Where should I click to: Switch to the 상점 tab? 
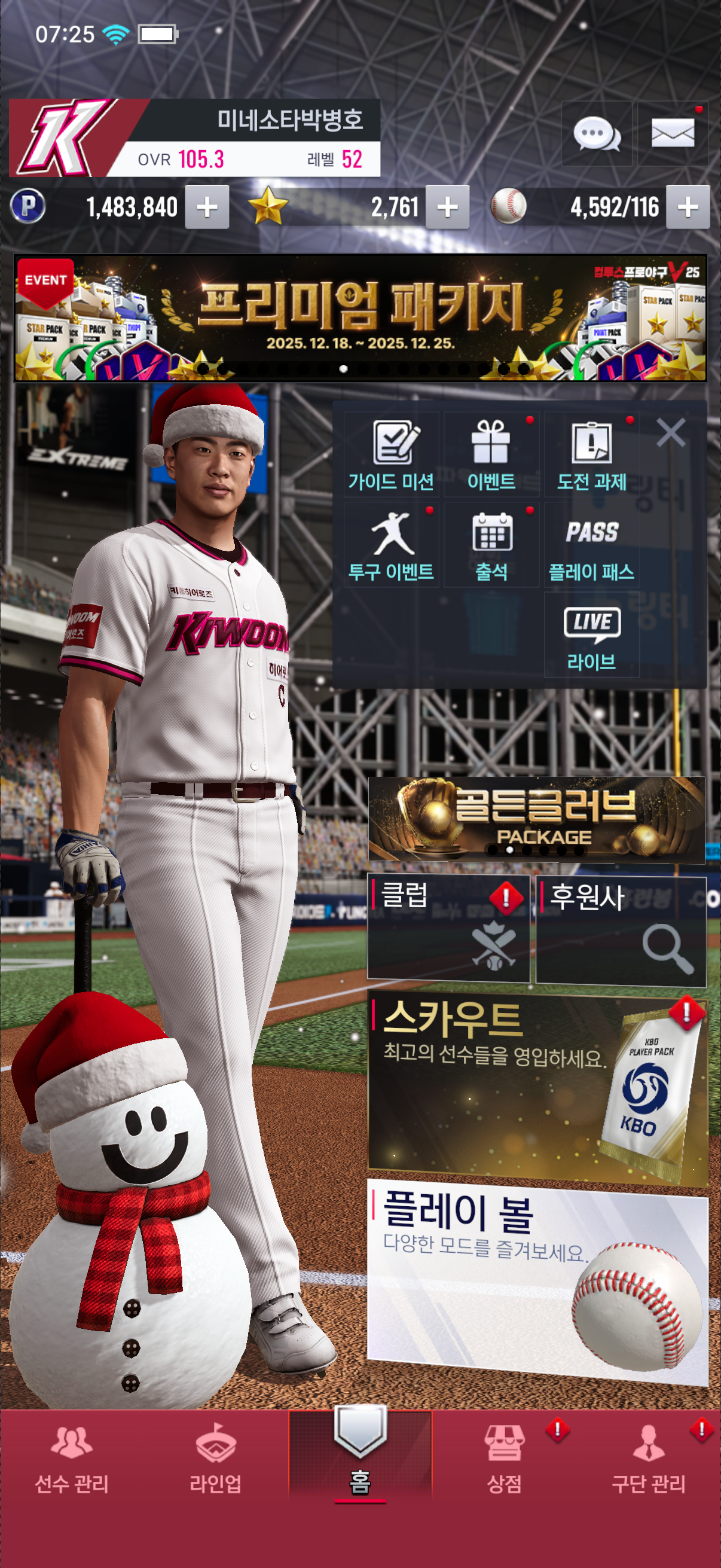point(505,1460)
